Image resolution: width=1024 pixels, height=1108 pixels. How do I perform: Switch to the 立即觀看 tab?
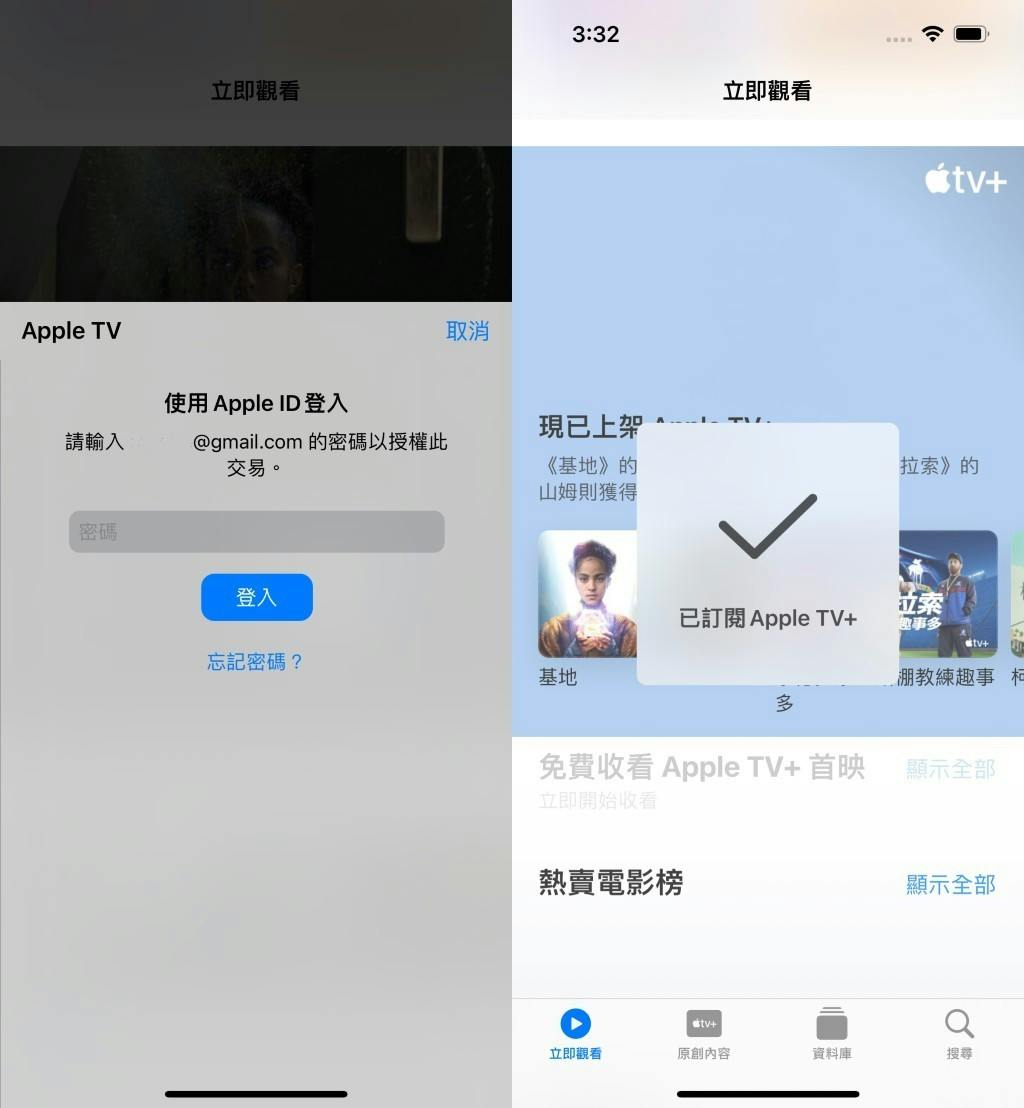tap(575, 1034)
